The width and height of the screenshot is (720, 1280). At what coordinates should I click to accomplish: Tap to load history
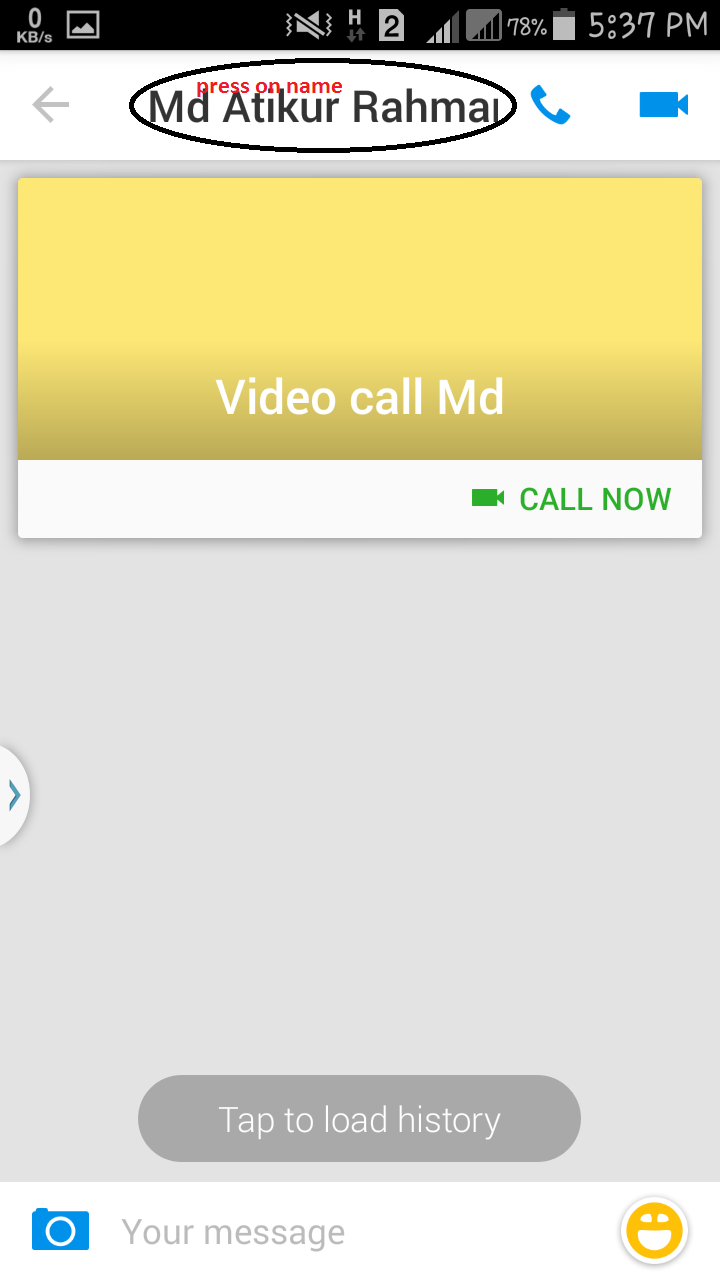click(359, 1119)
